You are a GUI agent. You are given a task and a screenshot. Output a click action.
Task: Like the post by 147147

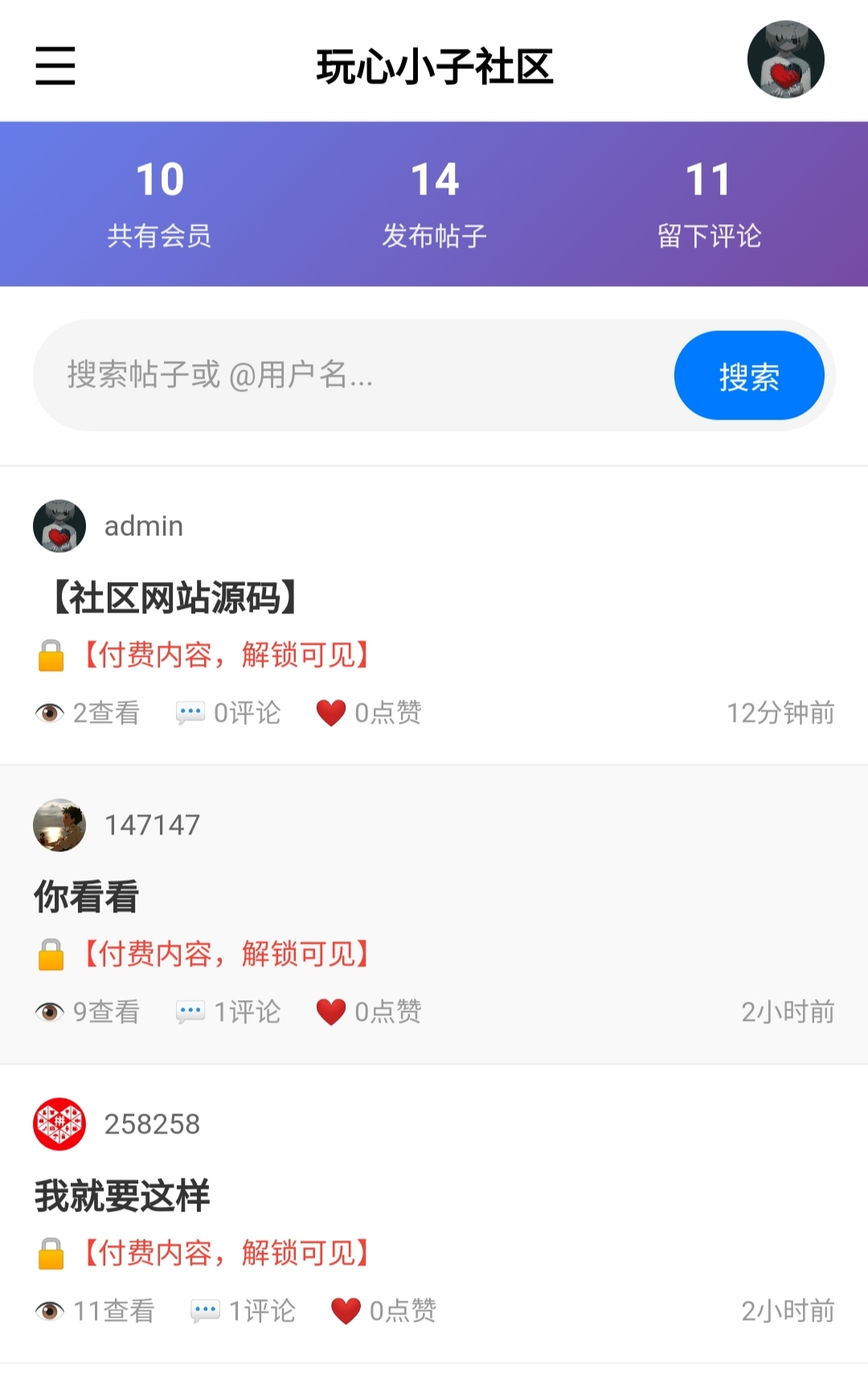tap(330, 1011)
